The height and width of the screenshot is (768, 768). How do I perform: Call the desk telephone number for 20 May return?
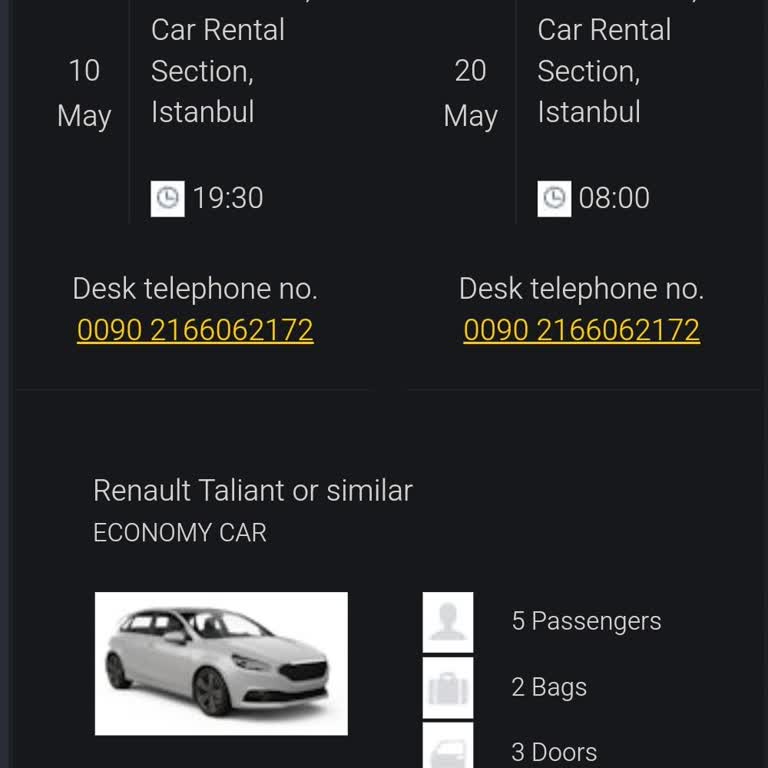pyautogui.click(x=581, y=330)
